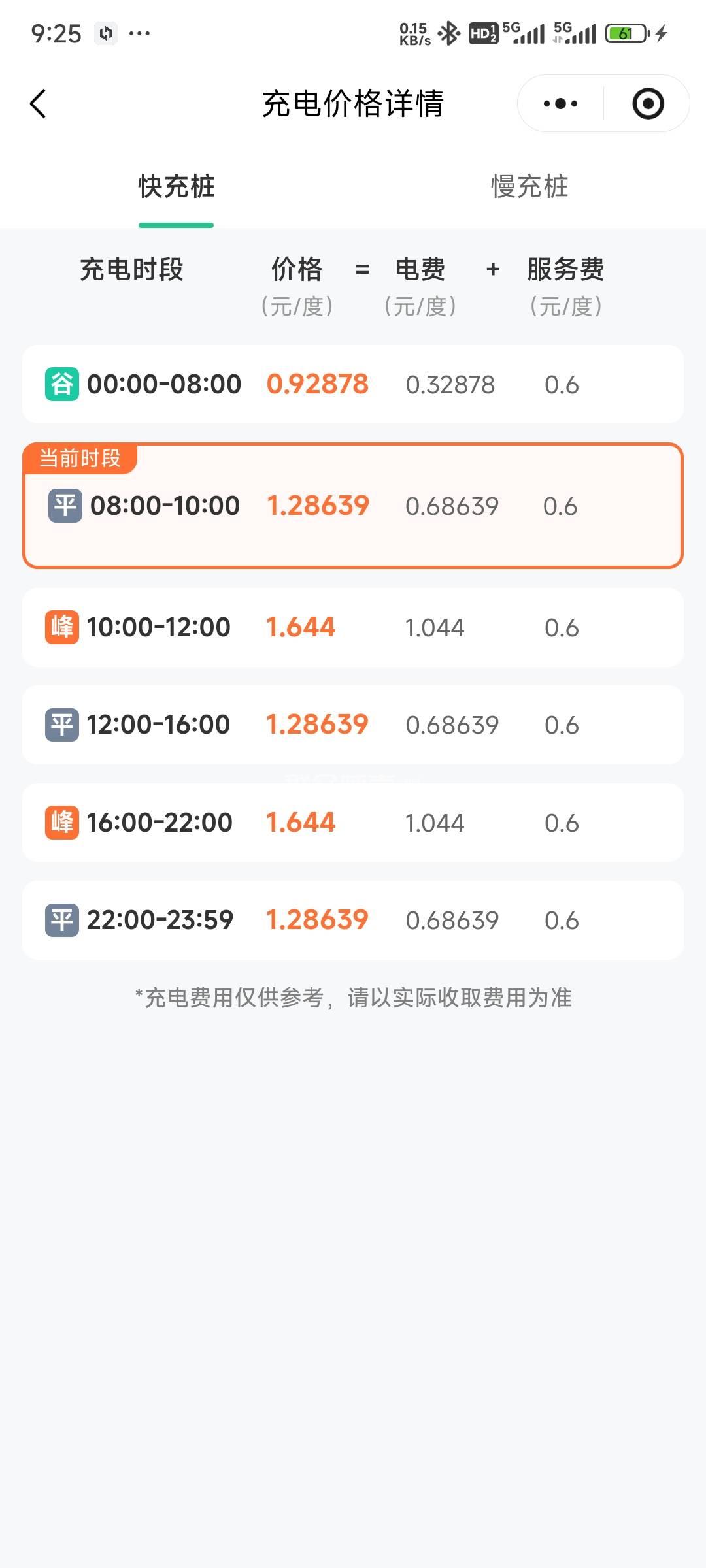
Task: Go back from the charging price details
Action: (x=39, y=104)
